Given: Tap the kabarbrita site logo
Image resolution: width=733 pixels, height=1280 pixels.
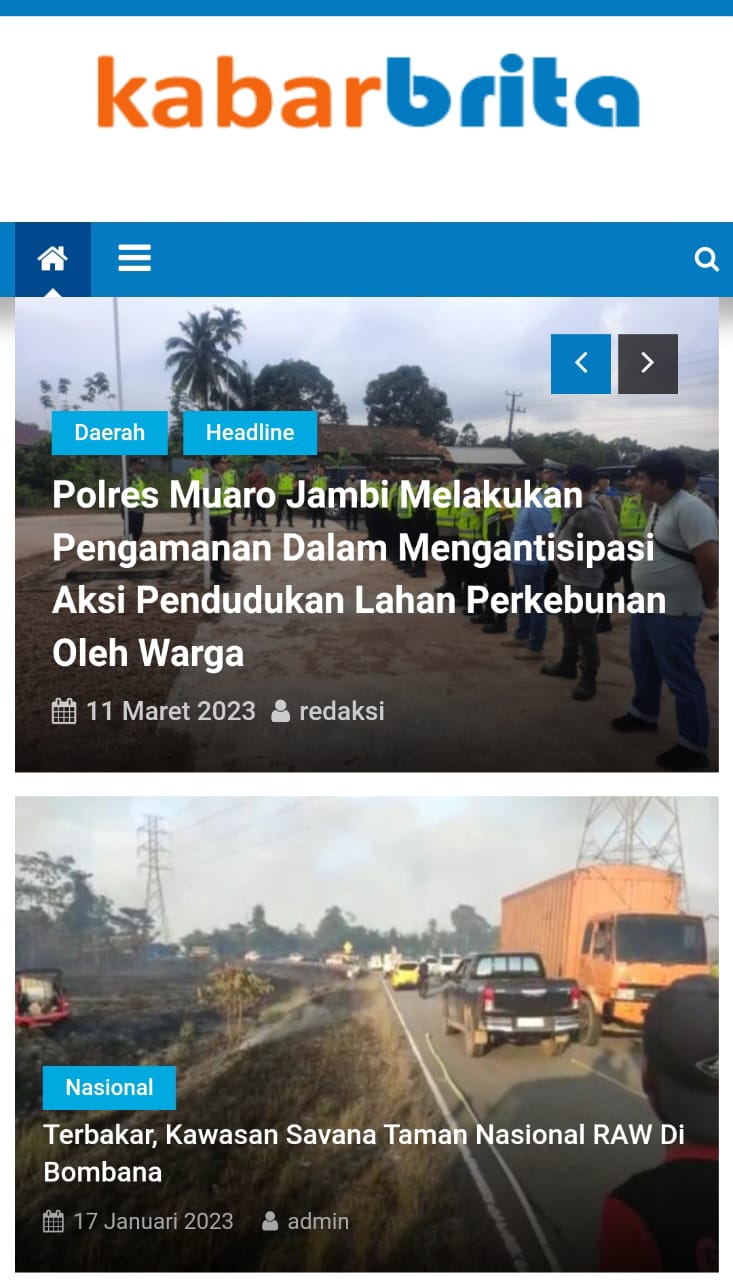Looking at the screenshot, I should (368, 91).
